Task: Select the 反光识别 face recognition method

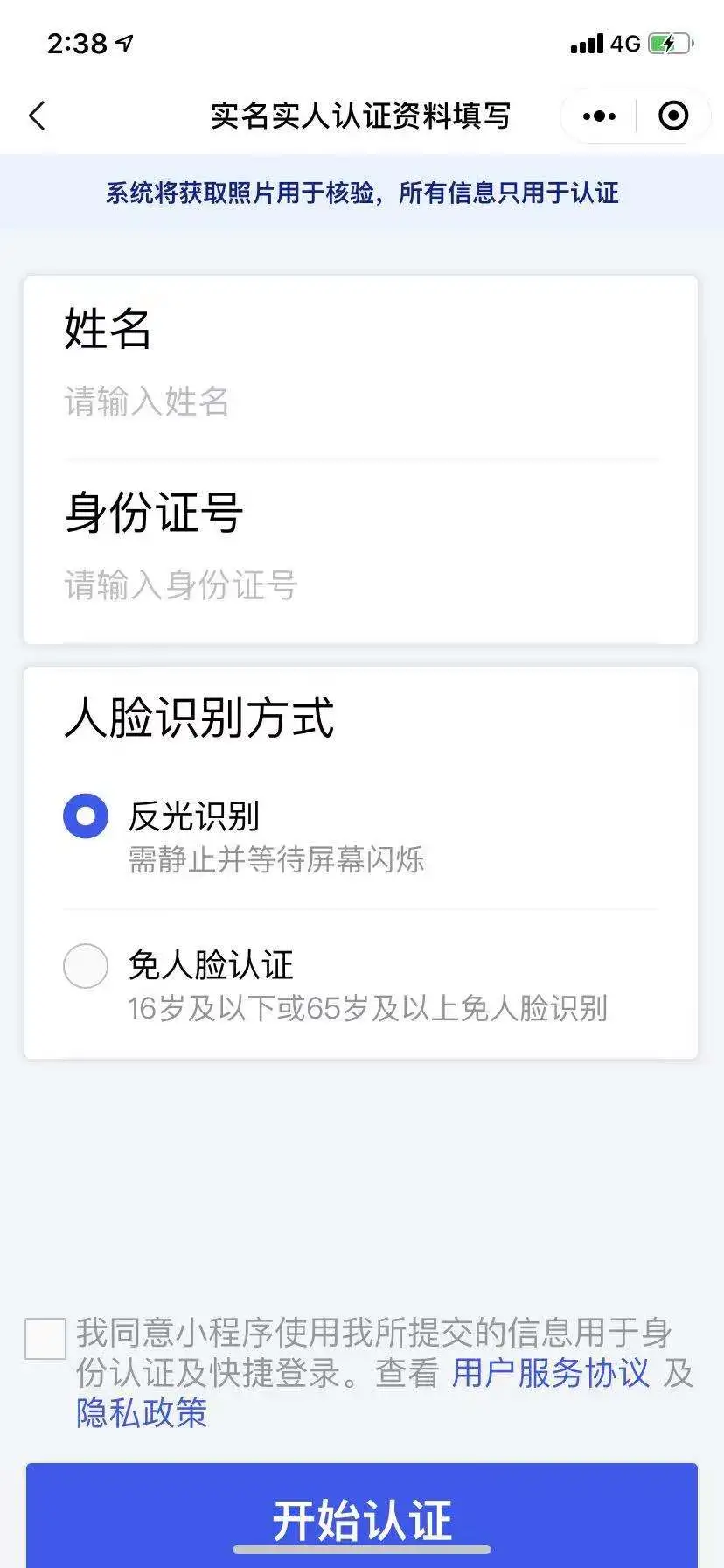Action: 85,815
